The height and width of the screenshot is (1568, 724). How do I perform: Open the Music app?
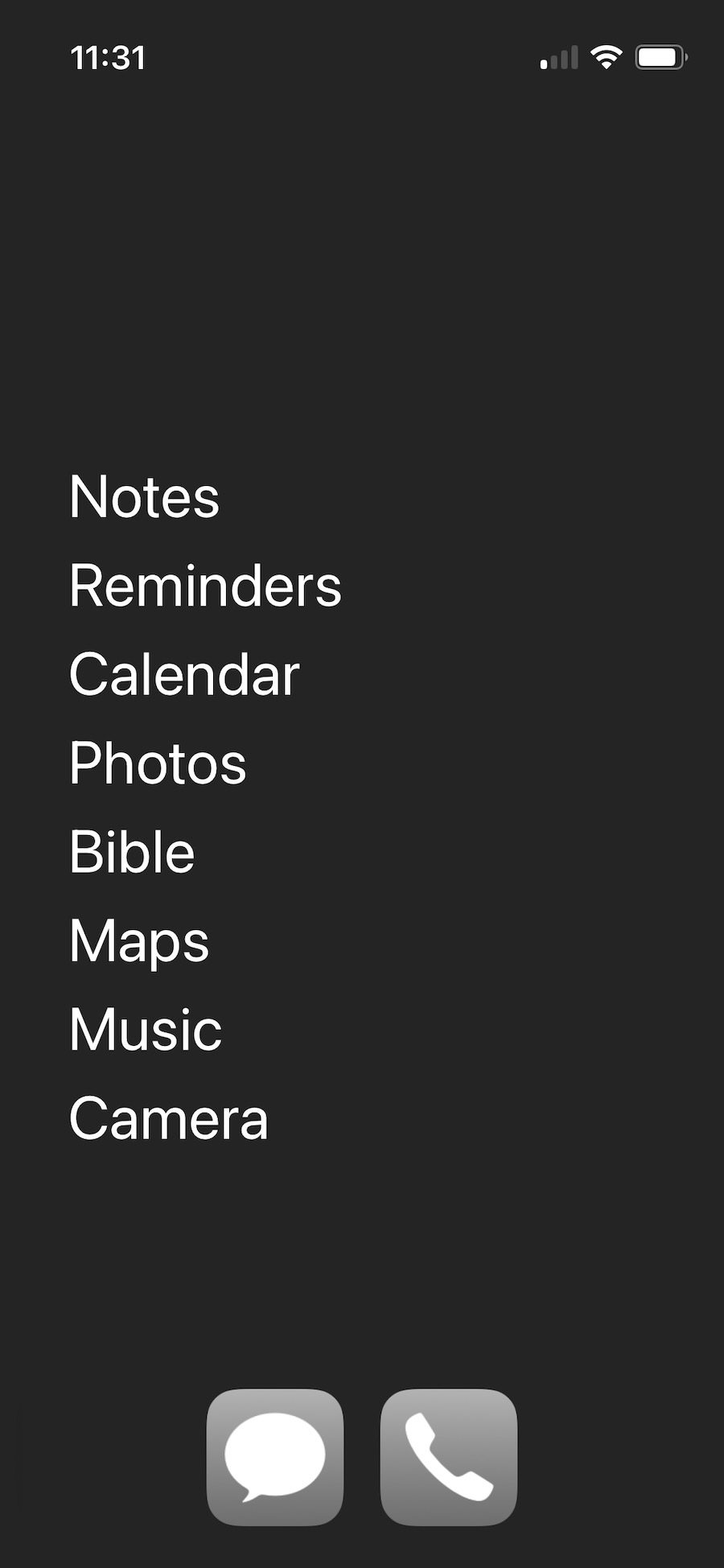(x=146, y=1030)
